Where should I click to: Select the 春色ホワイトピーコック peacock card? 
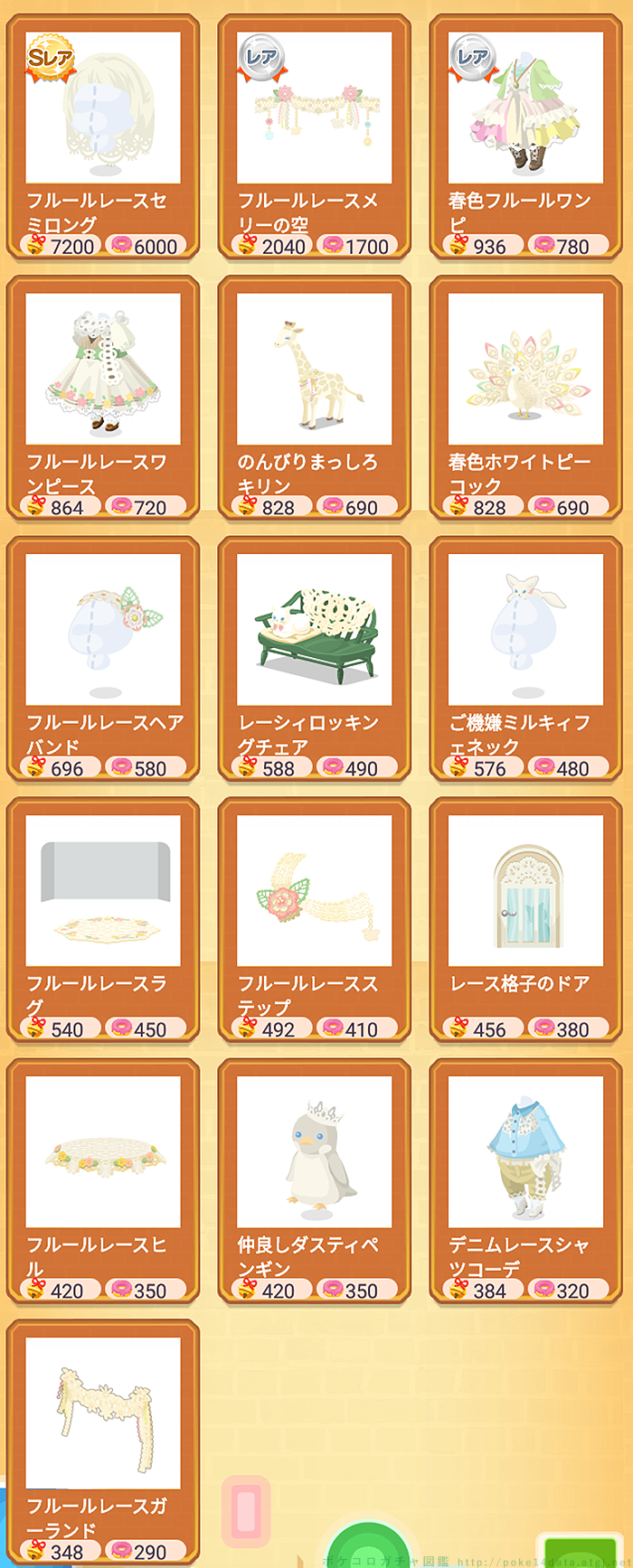point(525,396)
